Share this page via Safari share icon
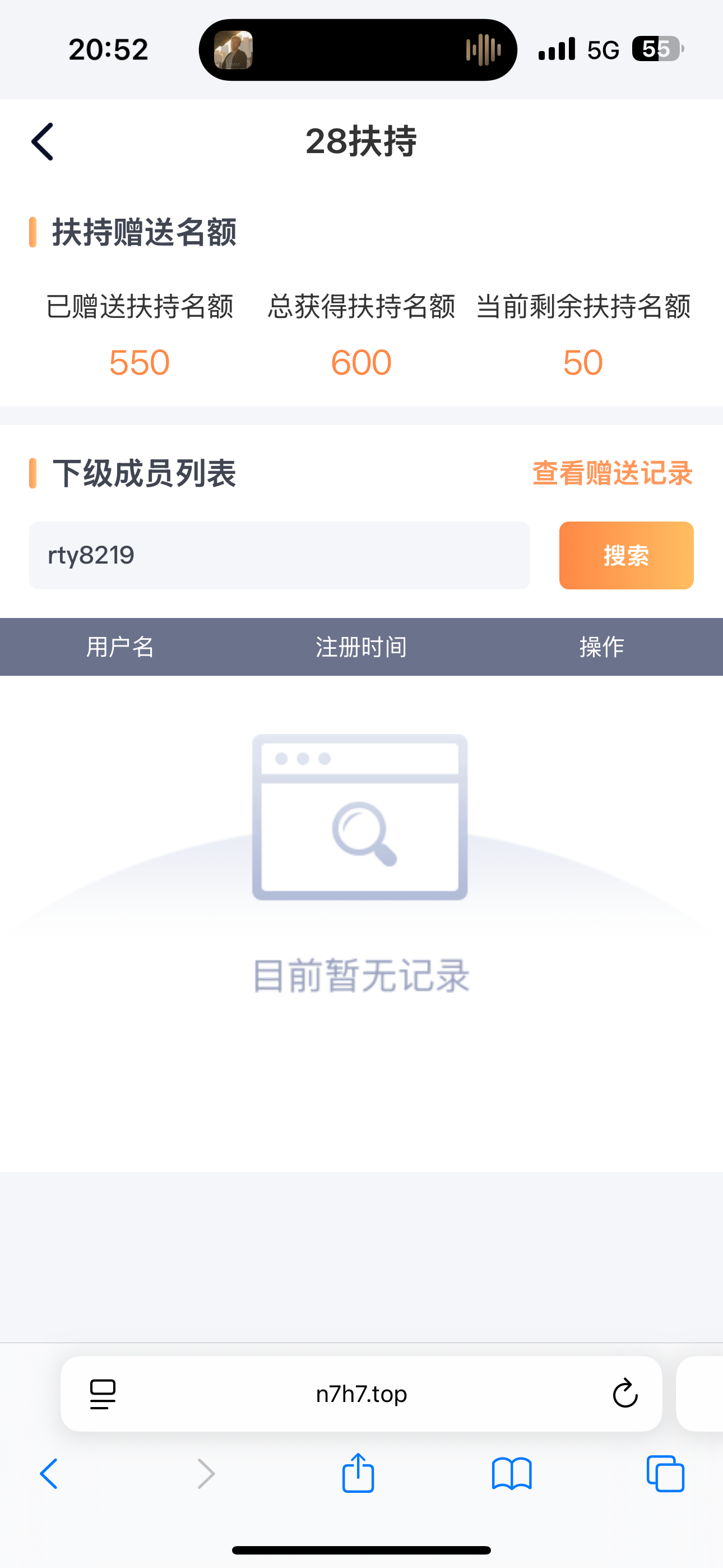723x1568 pixels. click(358, 1473)
